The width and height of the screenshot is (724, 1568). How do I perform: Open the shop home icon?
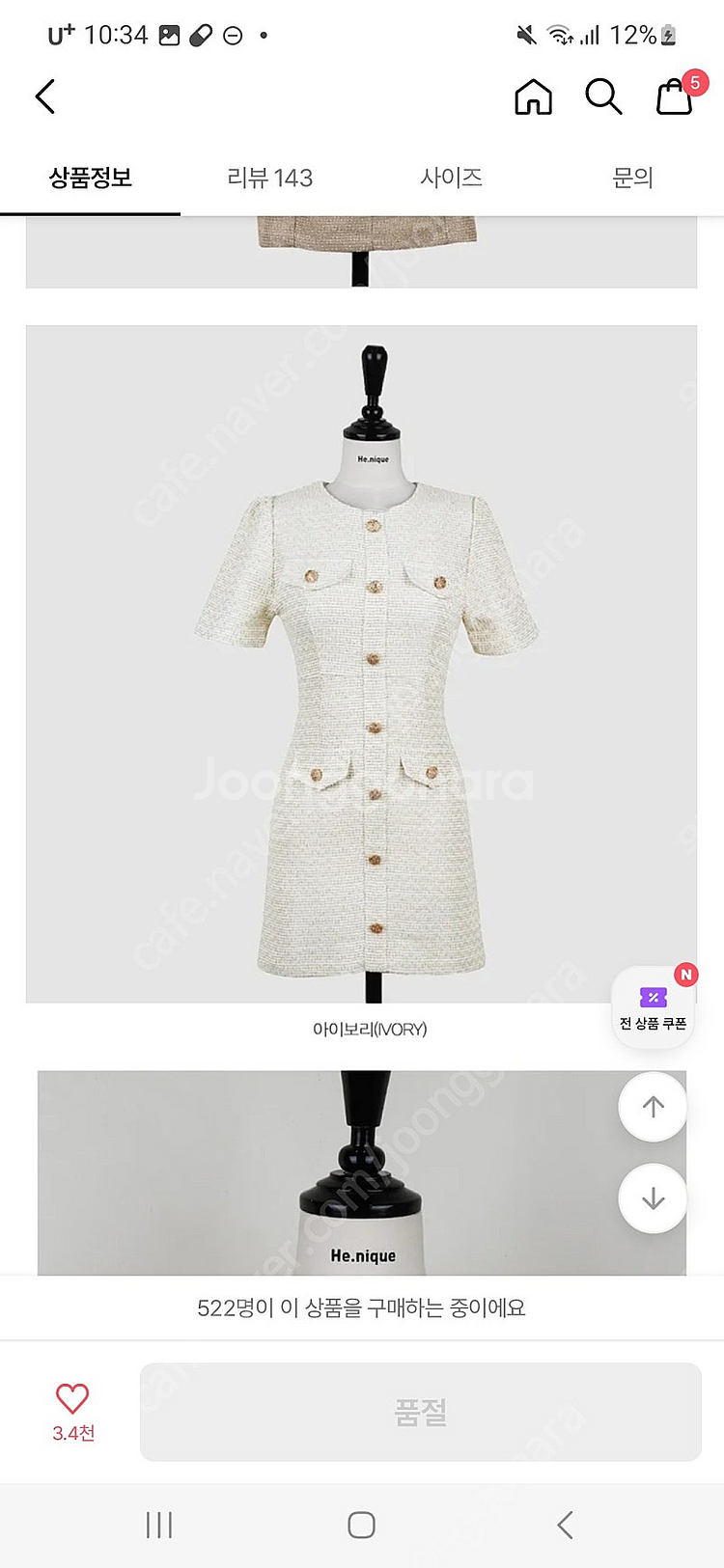tap(533, 96)
